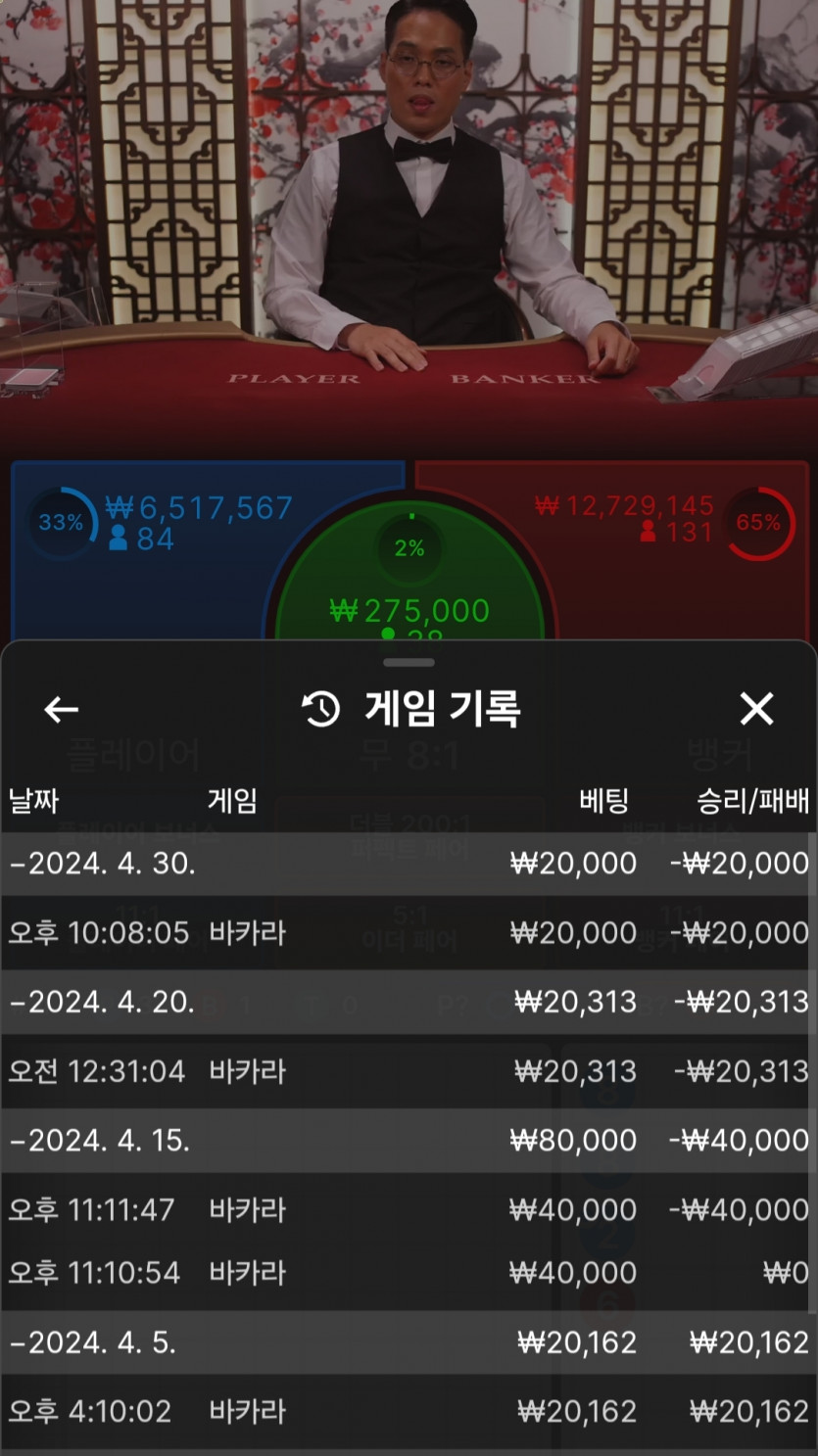Open the 오후 11:11:47 바카라 record

409,1210
